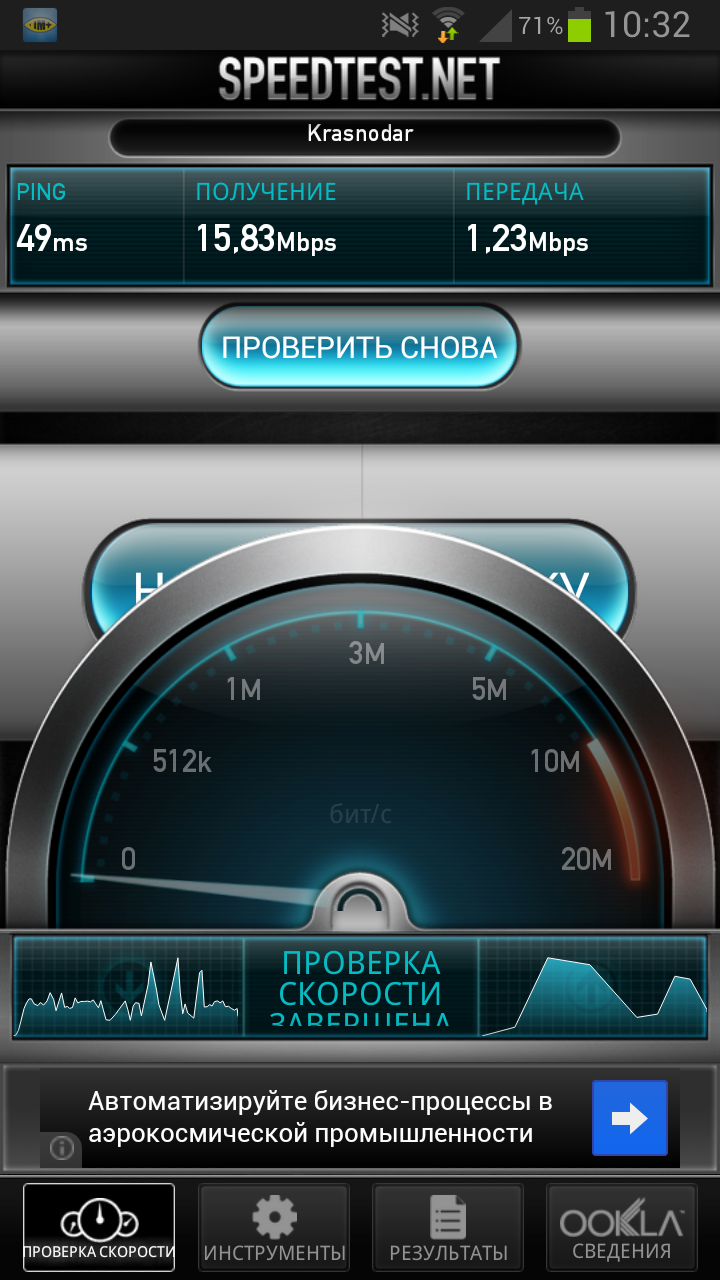Go to the СВЕДЕНИЯ tab
The height and width of the screenshot is (1280, 720).
click(x=621, y=1228)
